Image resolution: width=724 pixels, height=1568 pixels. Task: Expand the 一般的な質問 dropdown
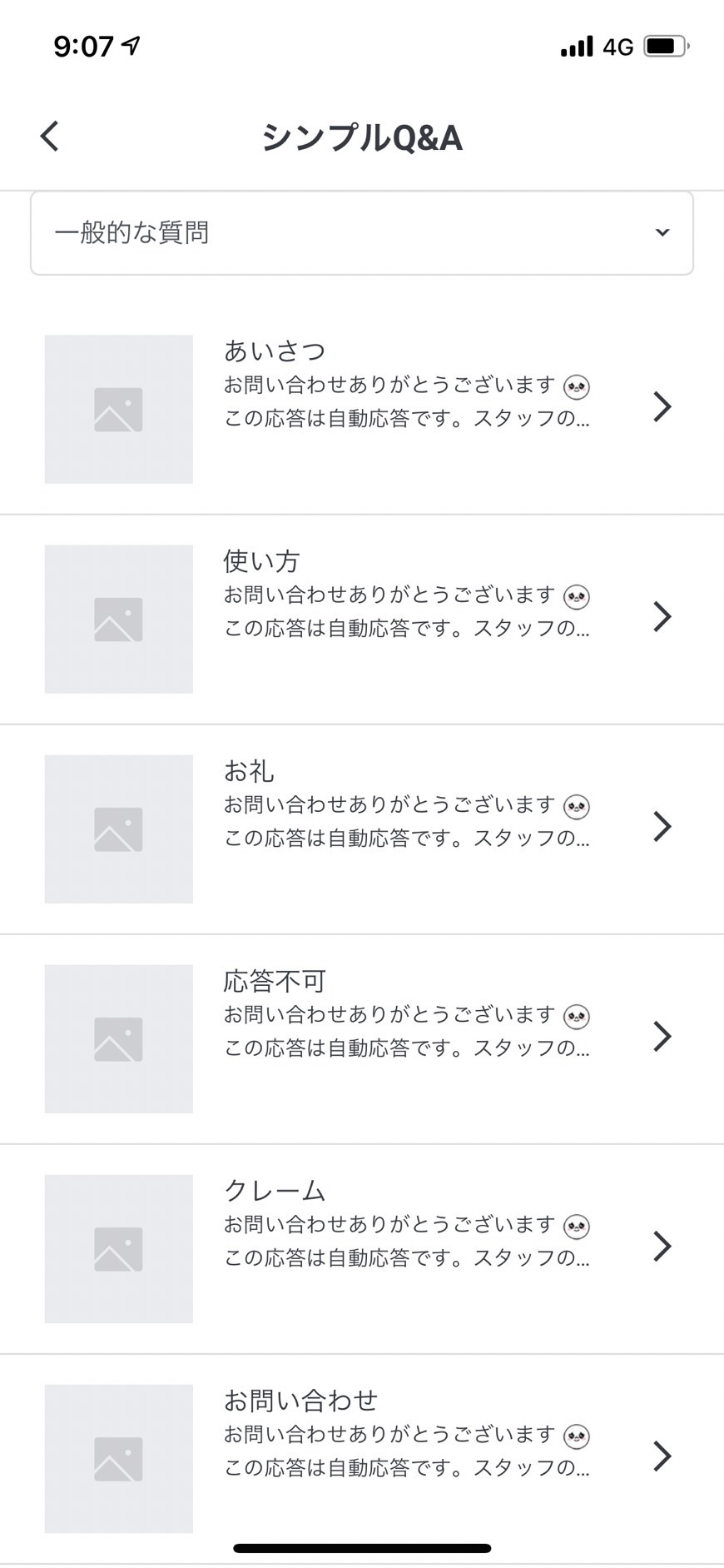[362, 233]
